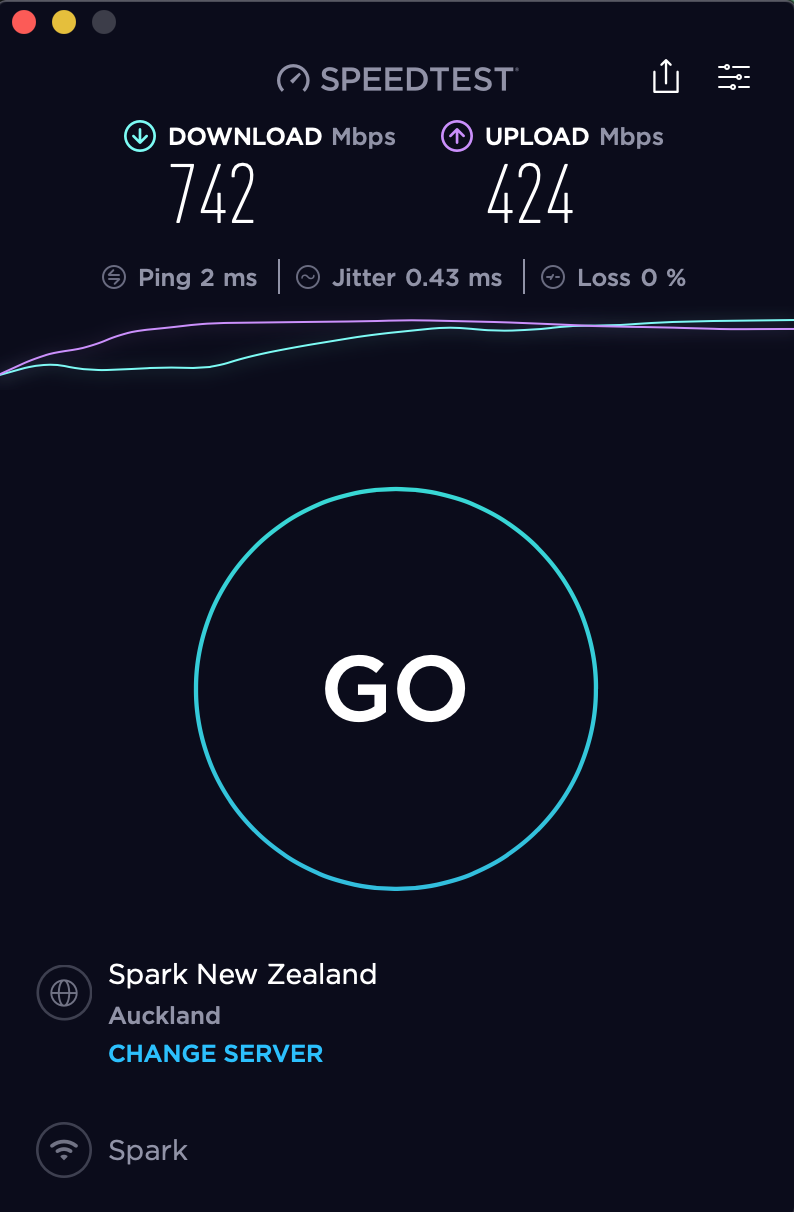The image size is (794, 1212).
Task: Minimize the window with yellow button
Action: tap(64, 22)
